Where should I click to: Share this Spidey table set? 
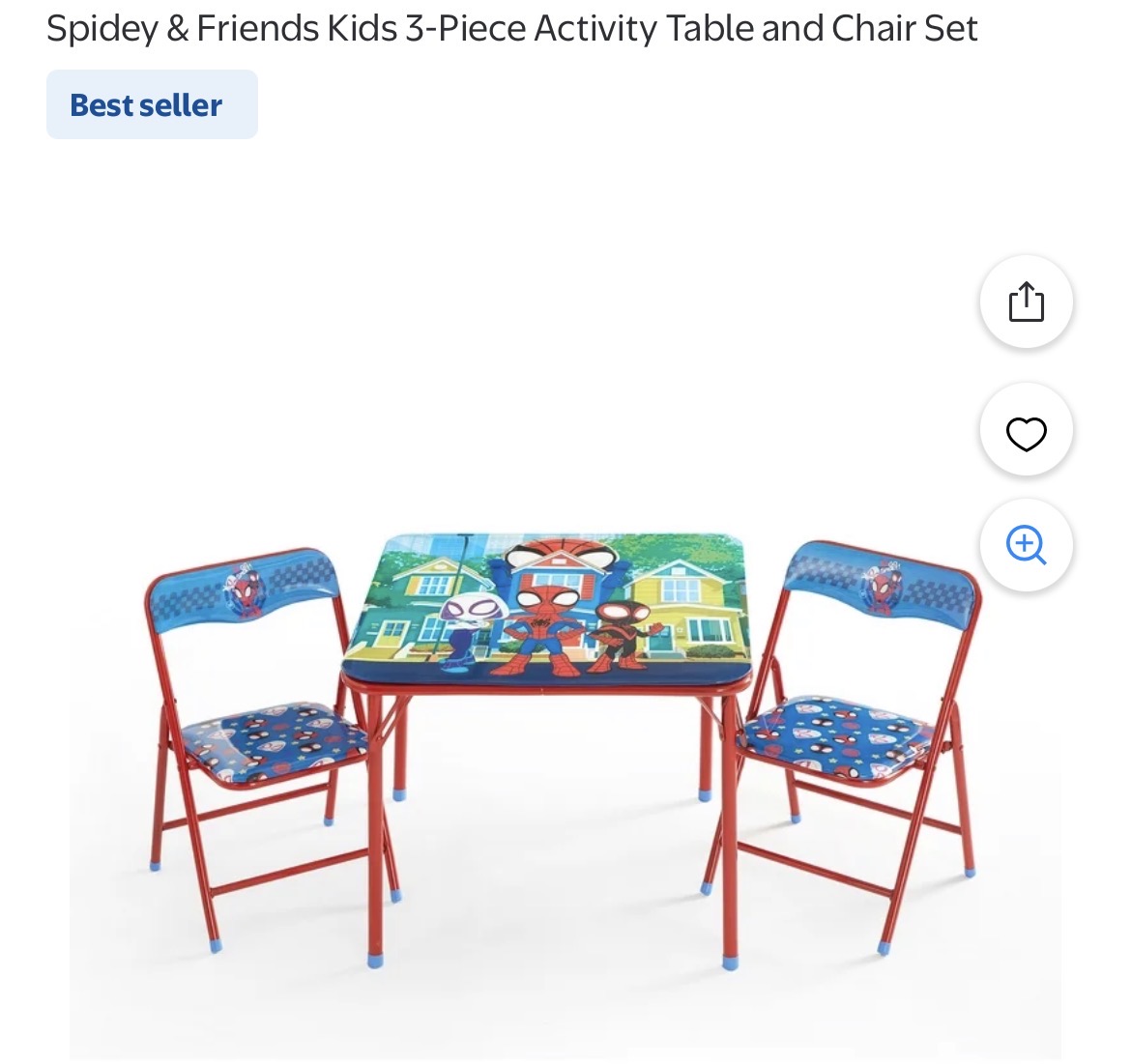(1026, 302)
